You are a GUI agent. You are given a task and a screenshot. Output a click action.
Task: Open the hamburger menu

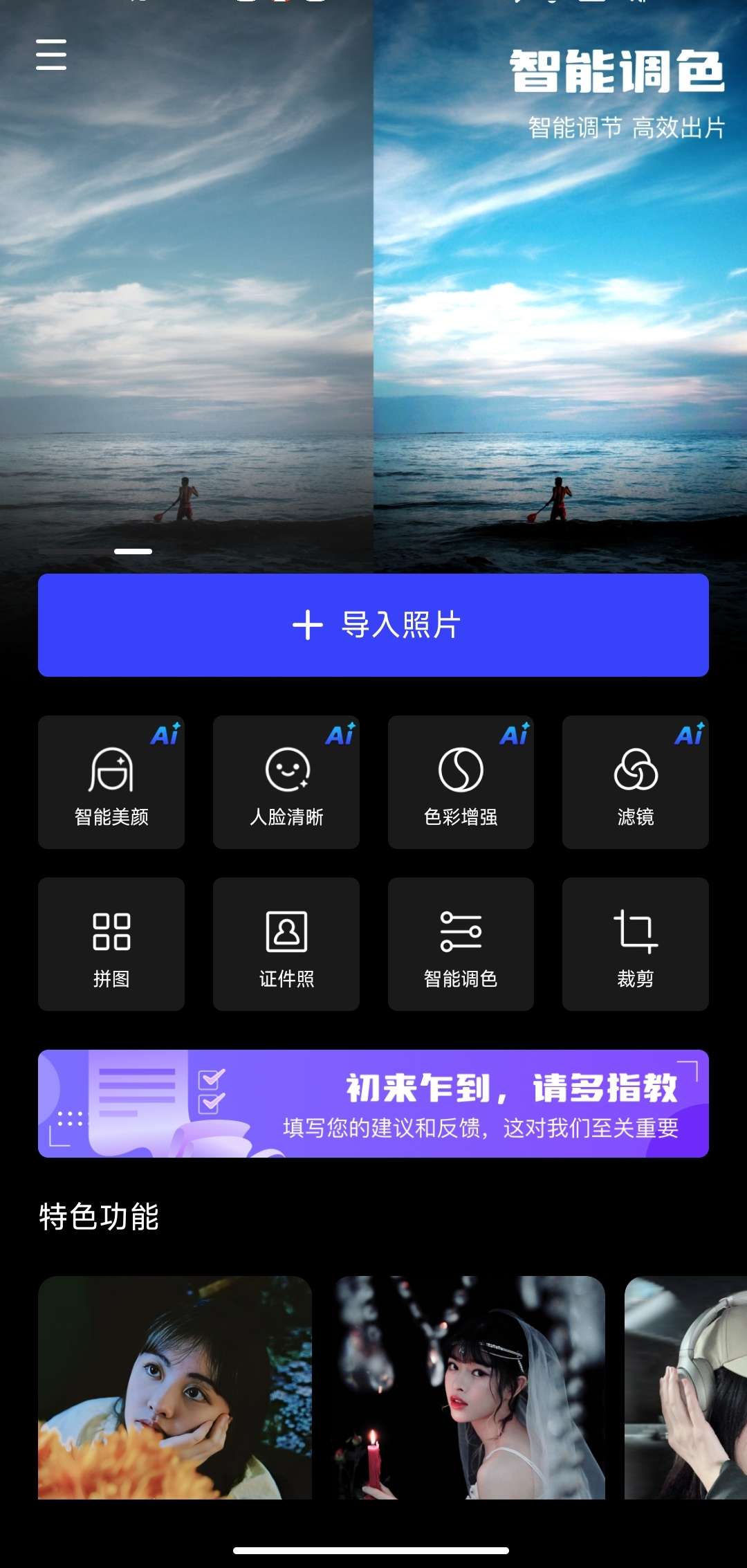pos(51,55)
